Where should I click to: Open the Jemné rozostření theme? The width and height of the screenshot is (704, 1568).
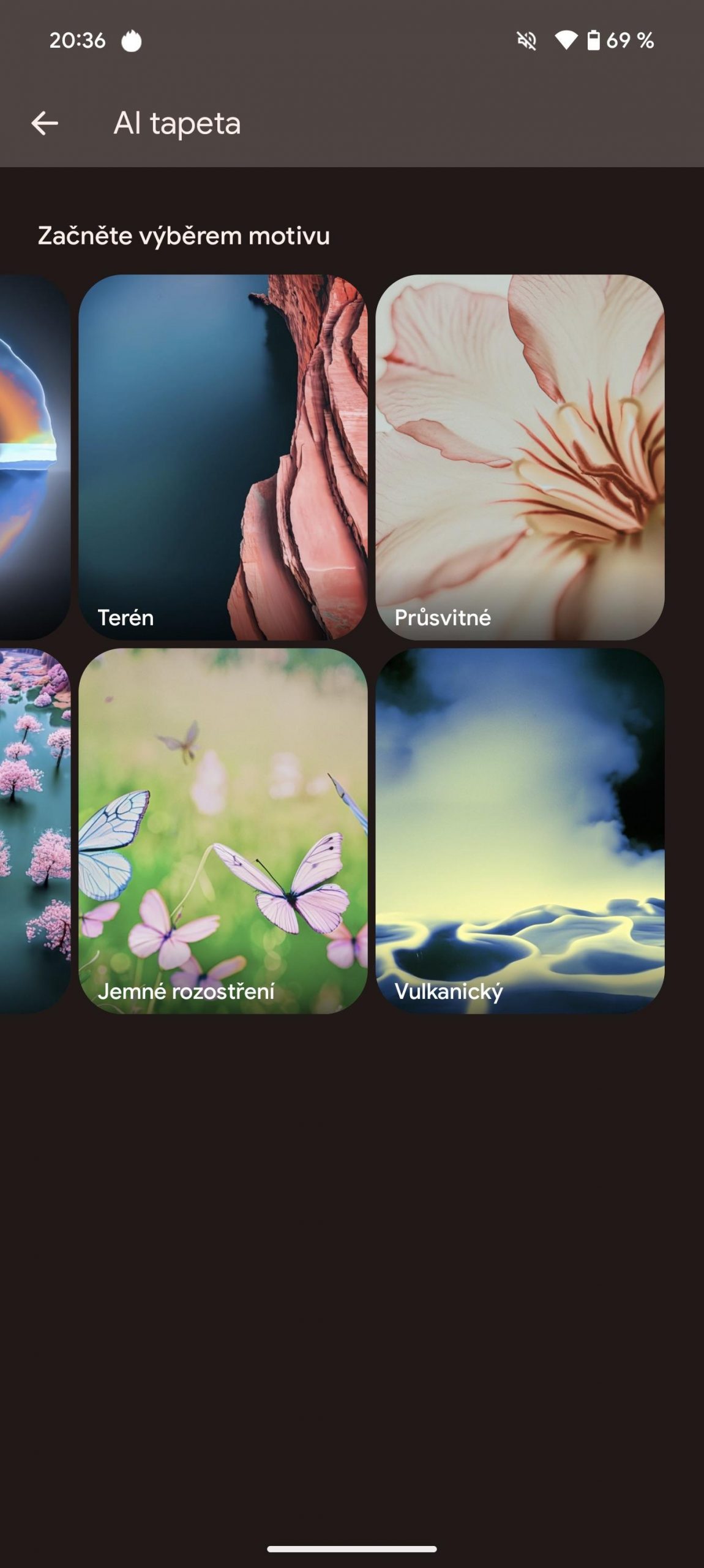coord(223,831)
